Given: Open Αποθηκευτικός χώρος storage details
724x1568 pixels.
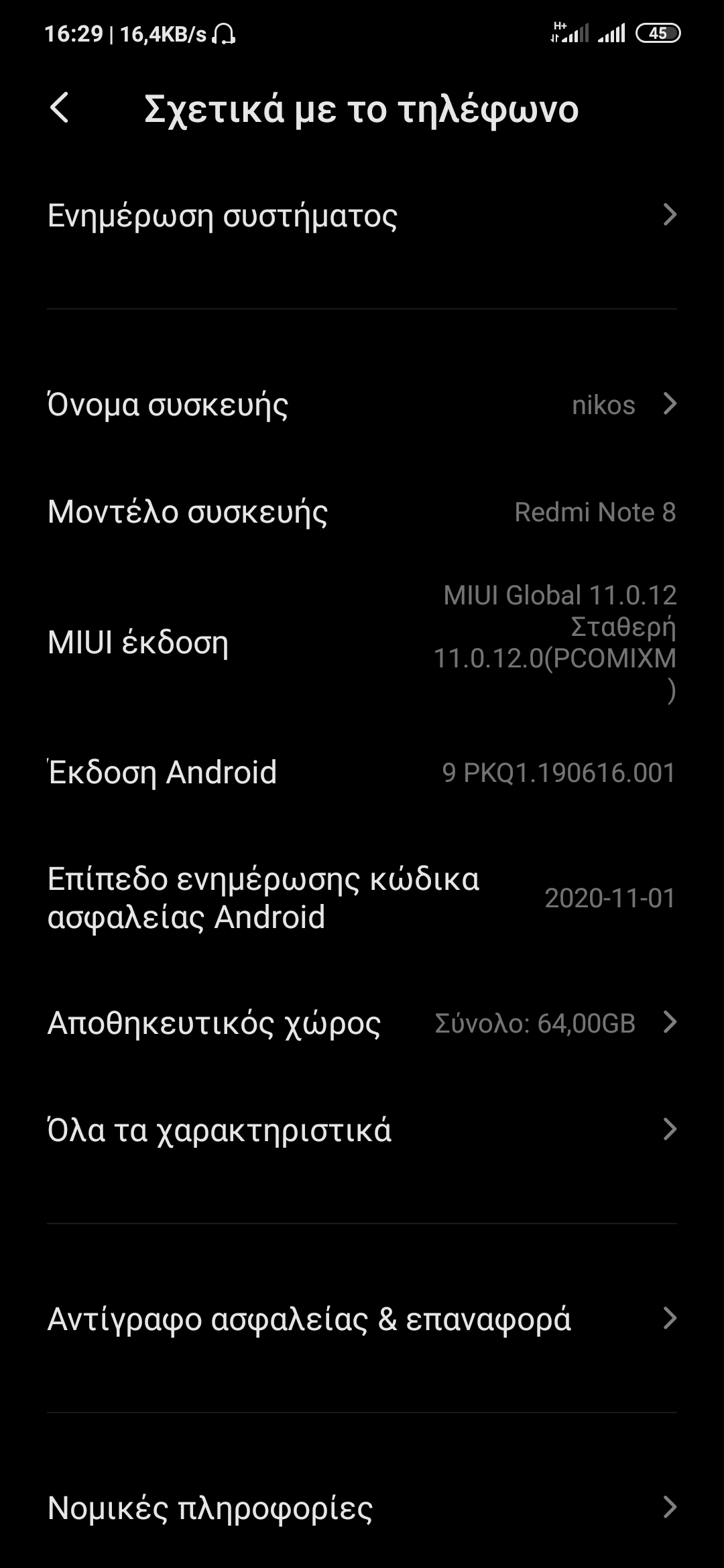Looking at the screenshot, I should tap(362, 1023).
